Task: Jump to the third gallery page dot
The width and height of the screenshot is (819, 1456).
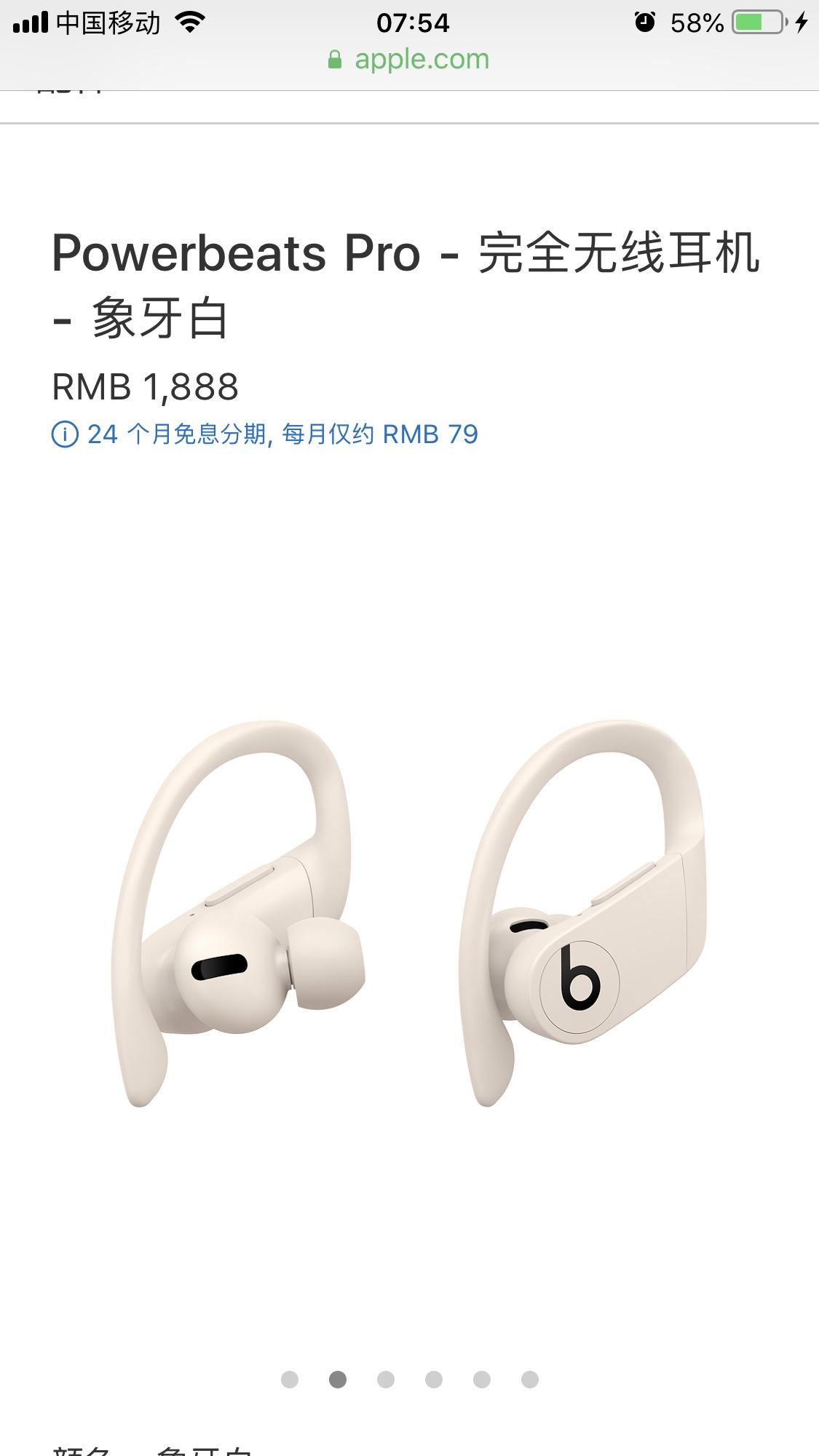Action: coord(386,1380)
